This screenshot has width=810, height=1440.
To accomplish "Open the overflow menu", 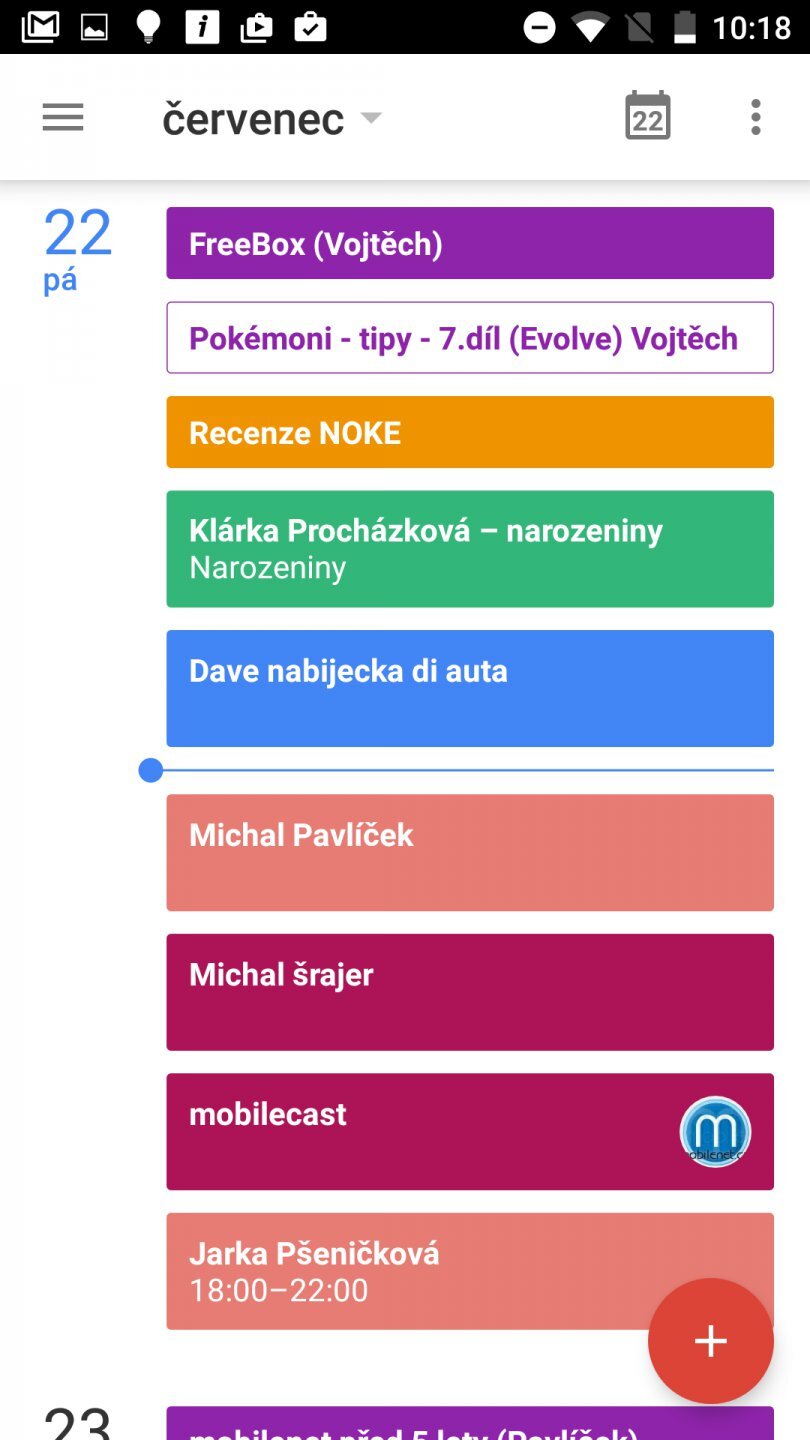I will (755, 118).
